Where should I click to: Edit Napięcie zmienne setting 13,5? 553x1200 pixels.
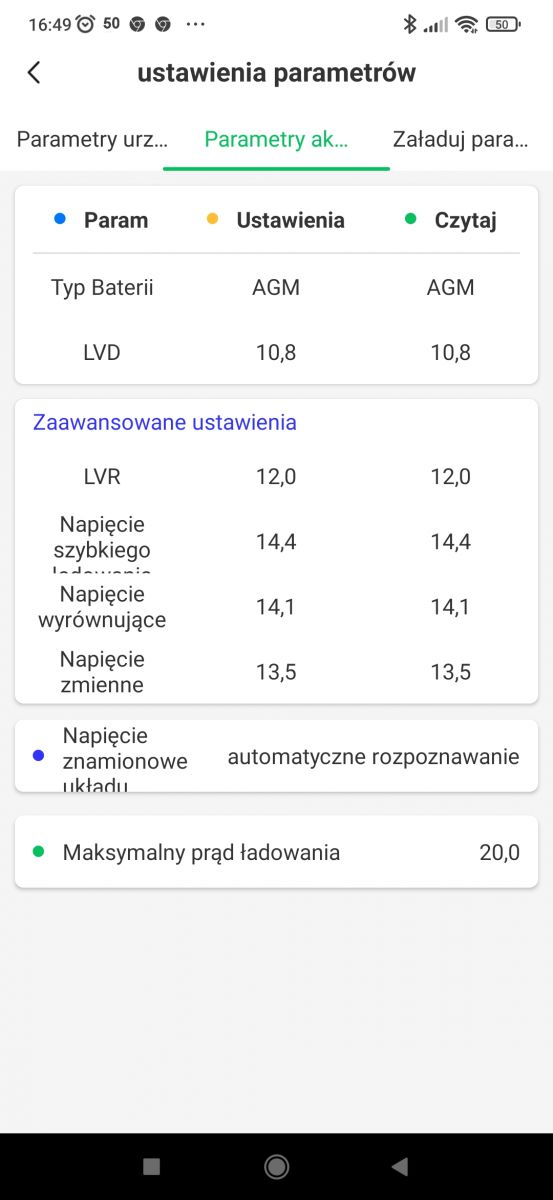276,671
